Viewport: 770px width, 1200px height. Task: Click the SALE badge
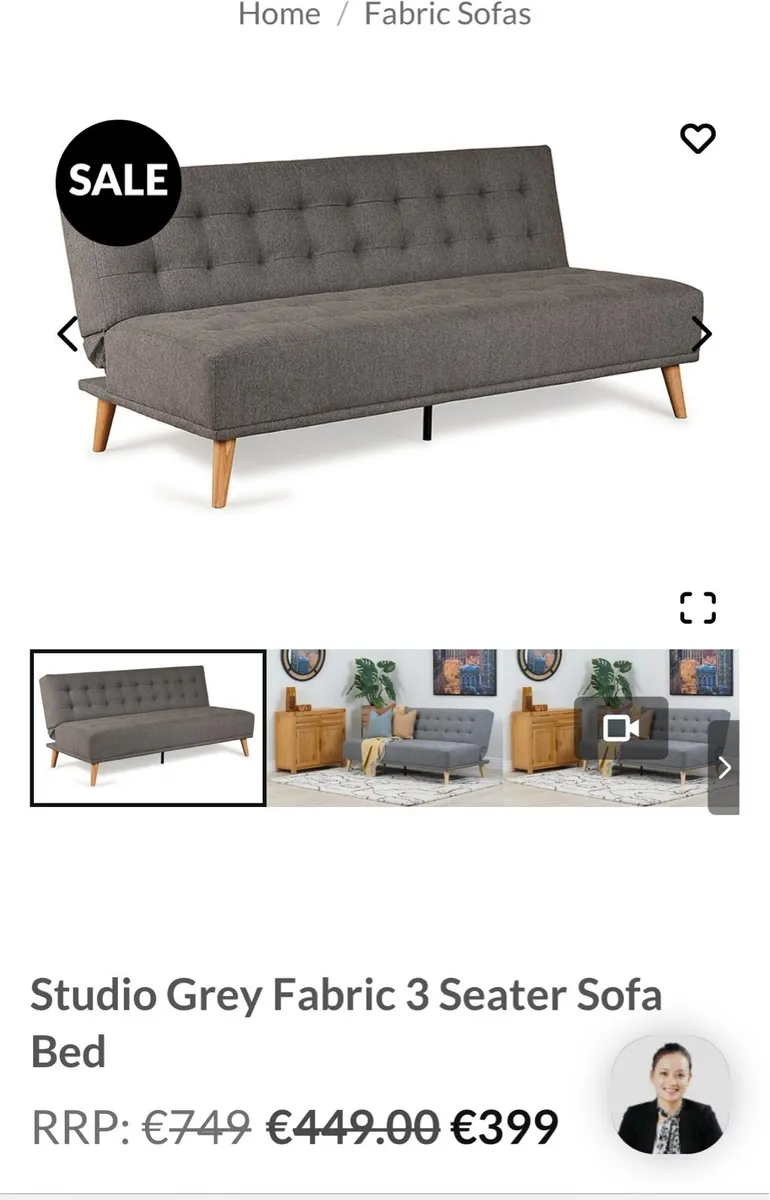click(117, 182)
